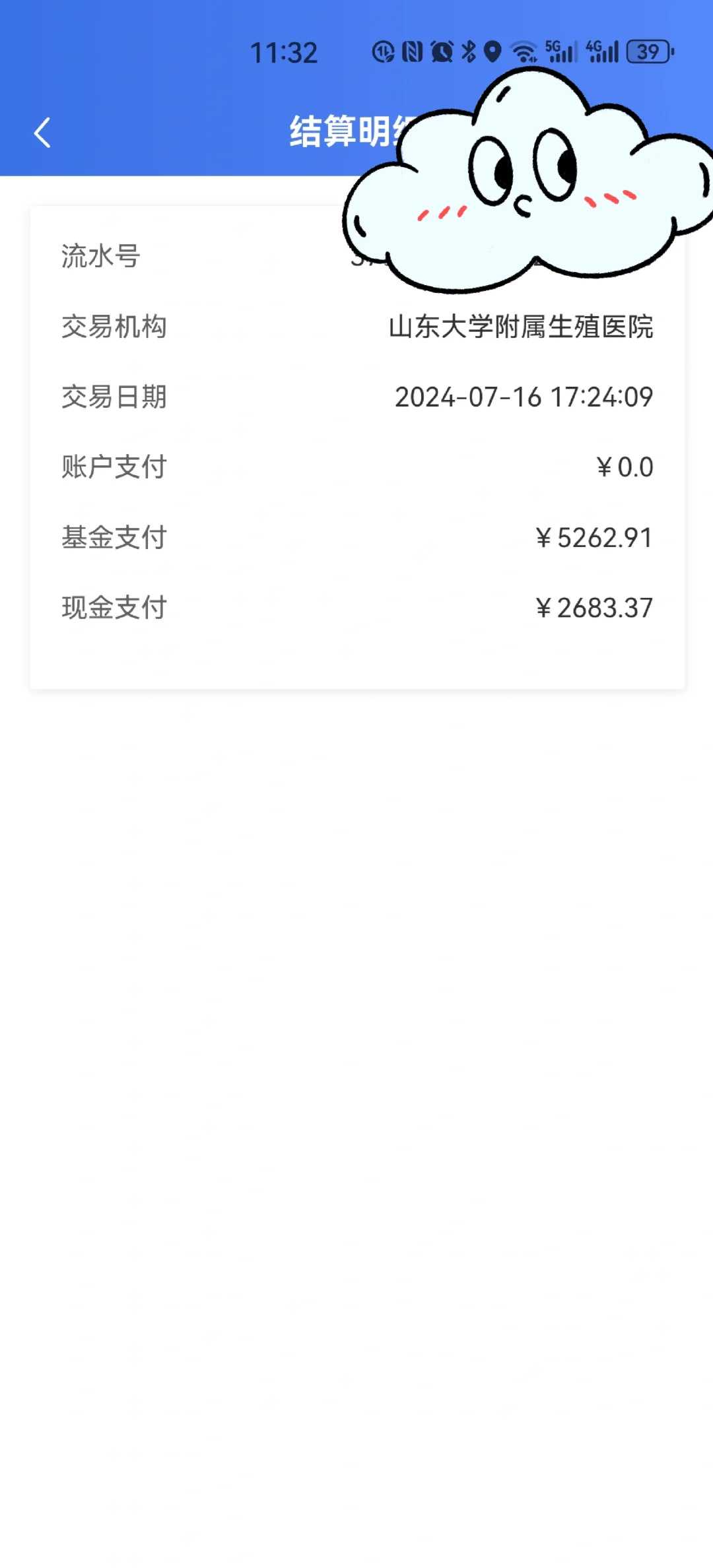The height and width of the screenshot is (1568, 713).
Task: Tap the WiFi signal icon
Action: pyautogui.click(x=524, y=53)
